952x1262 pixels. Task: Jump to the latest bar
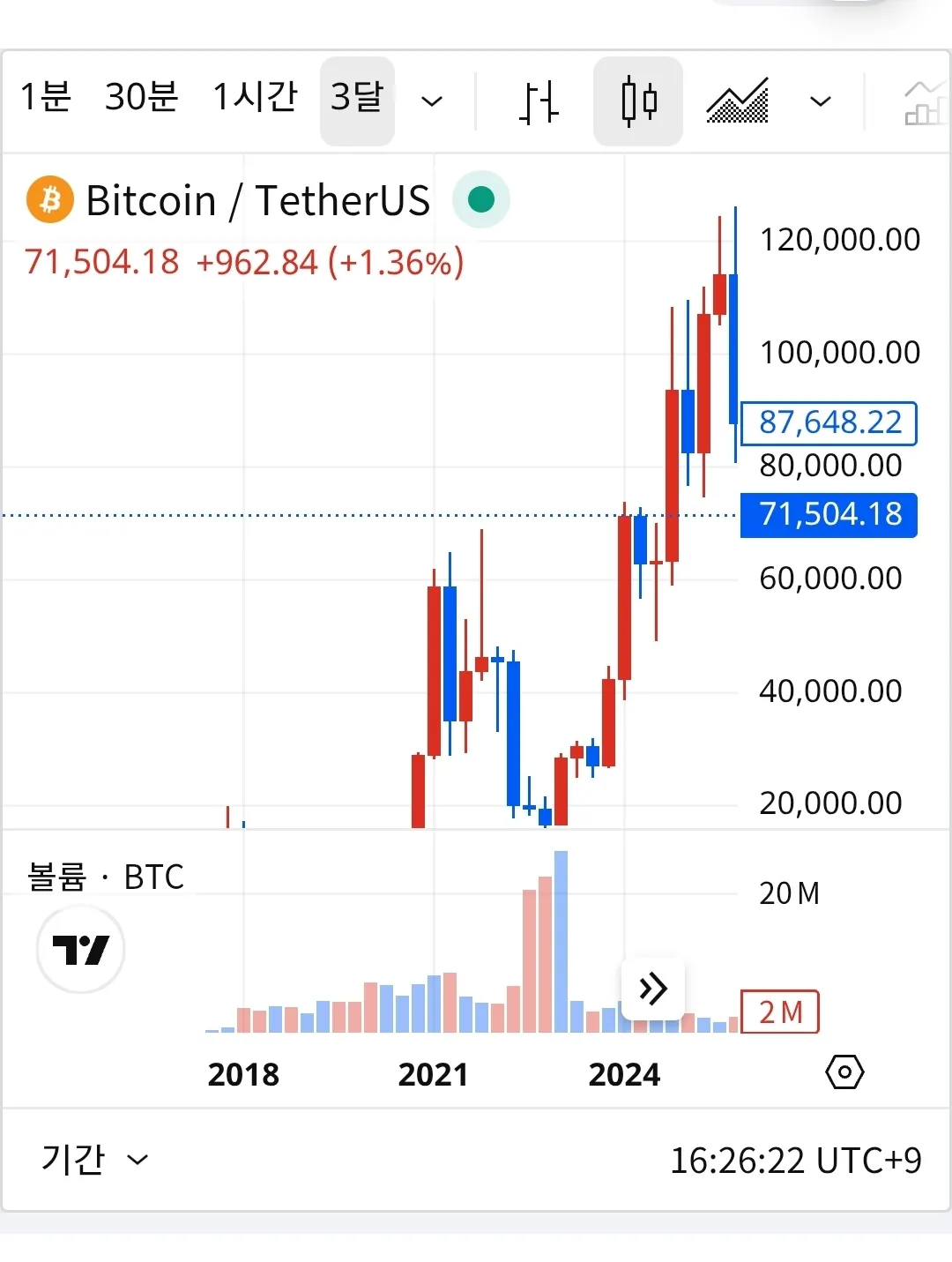pyautogui.click(x=653, y=989)
